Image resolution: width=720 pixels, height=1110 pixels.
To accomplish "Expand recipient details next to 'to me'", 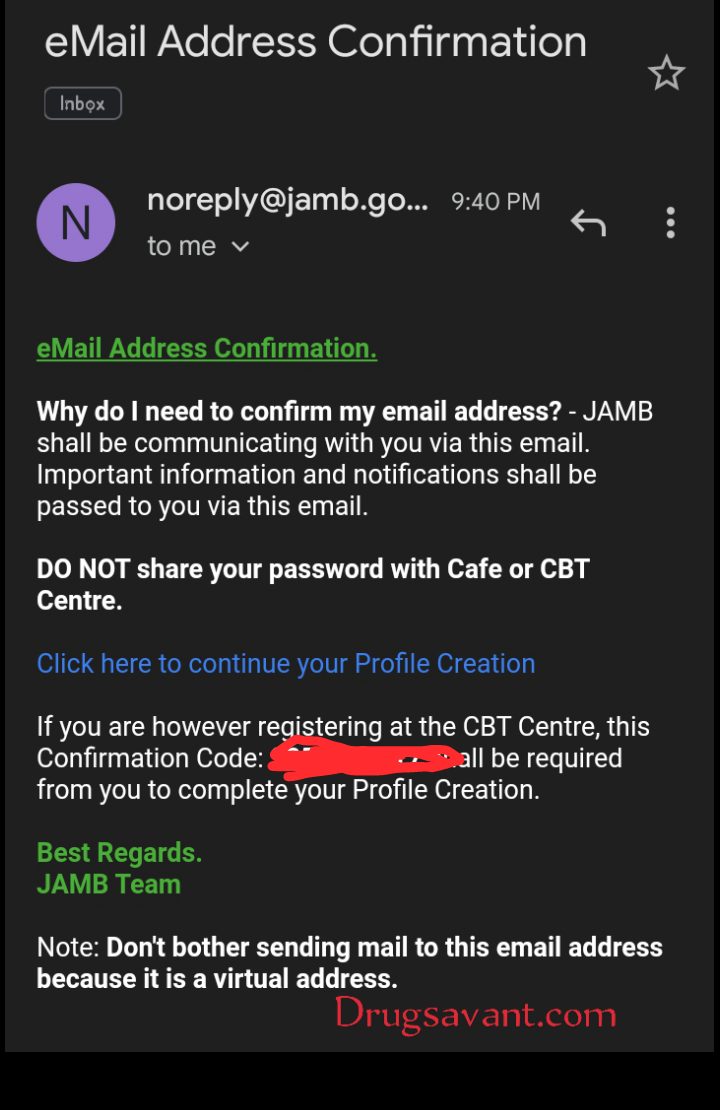I will [240, 246].
